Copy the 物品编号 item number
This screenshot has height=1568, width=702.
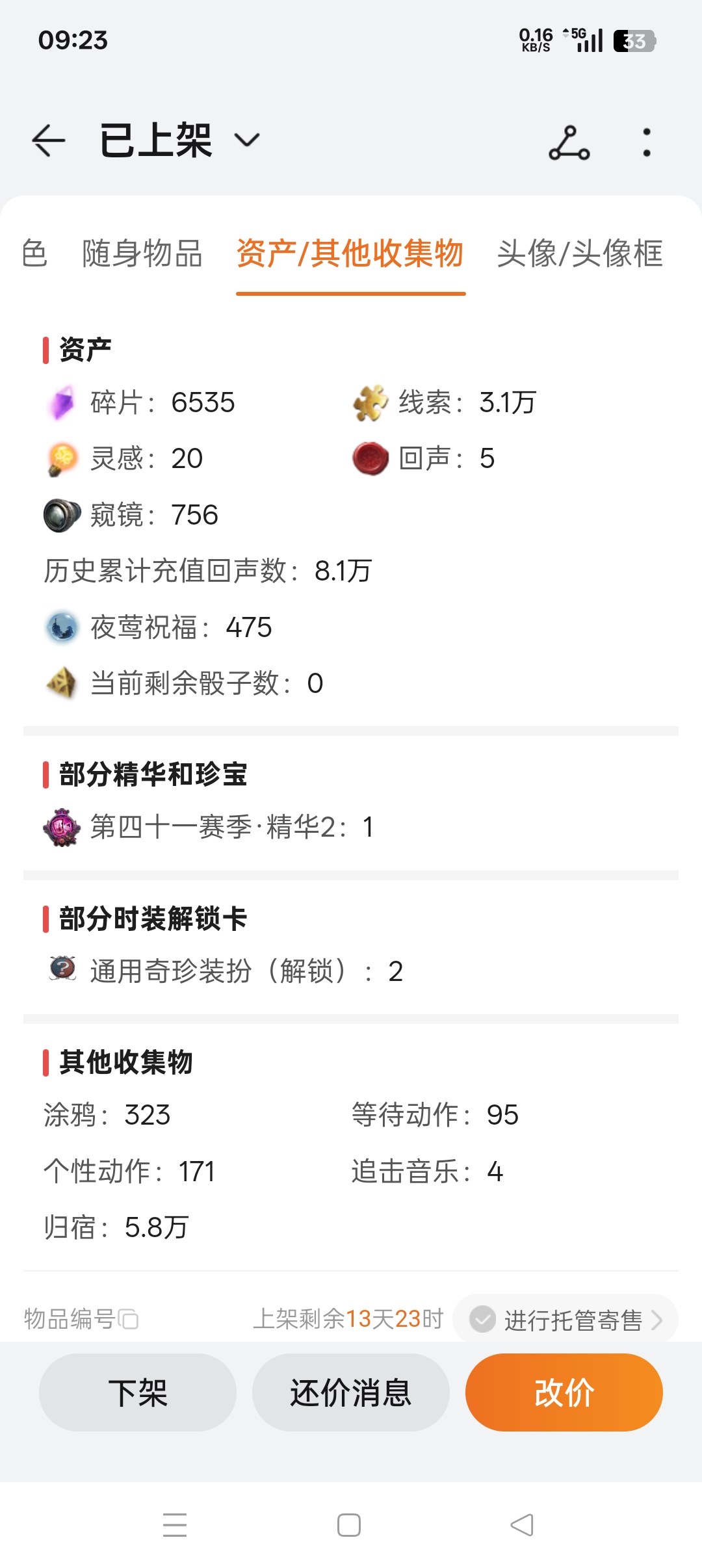click(129, 1320)
